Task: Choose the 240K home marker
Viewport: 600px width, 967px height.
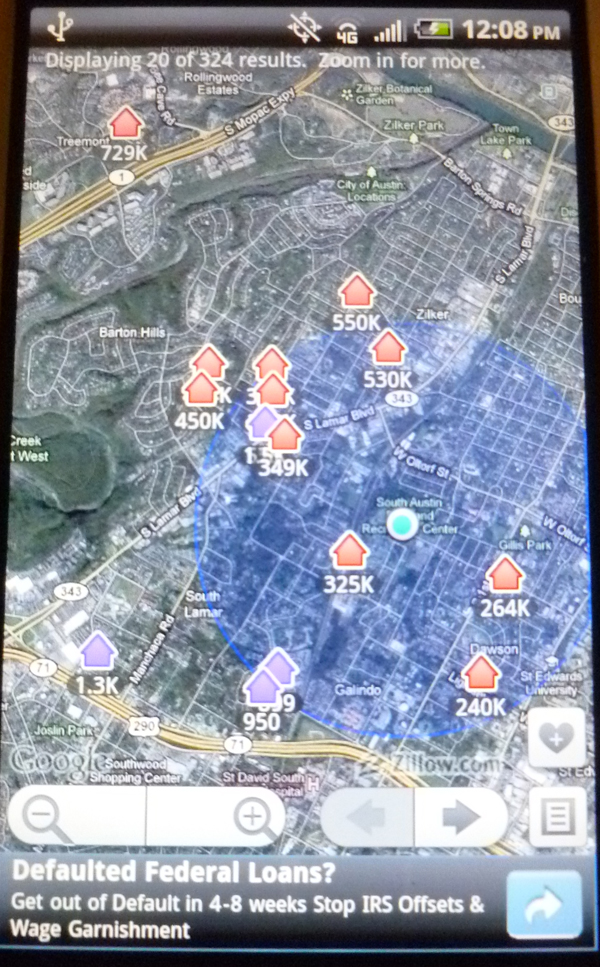Action: [481, 674]
